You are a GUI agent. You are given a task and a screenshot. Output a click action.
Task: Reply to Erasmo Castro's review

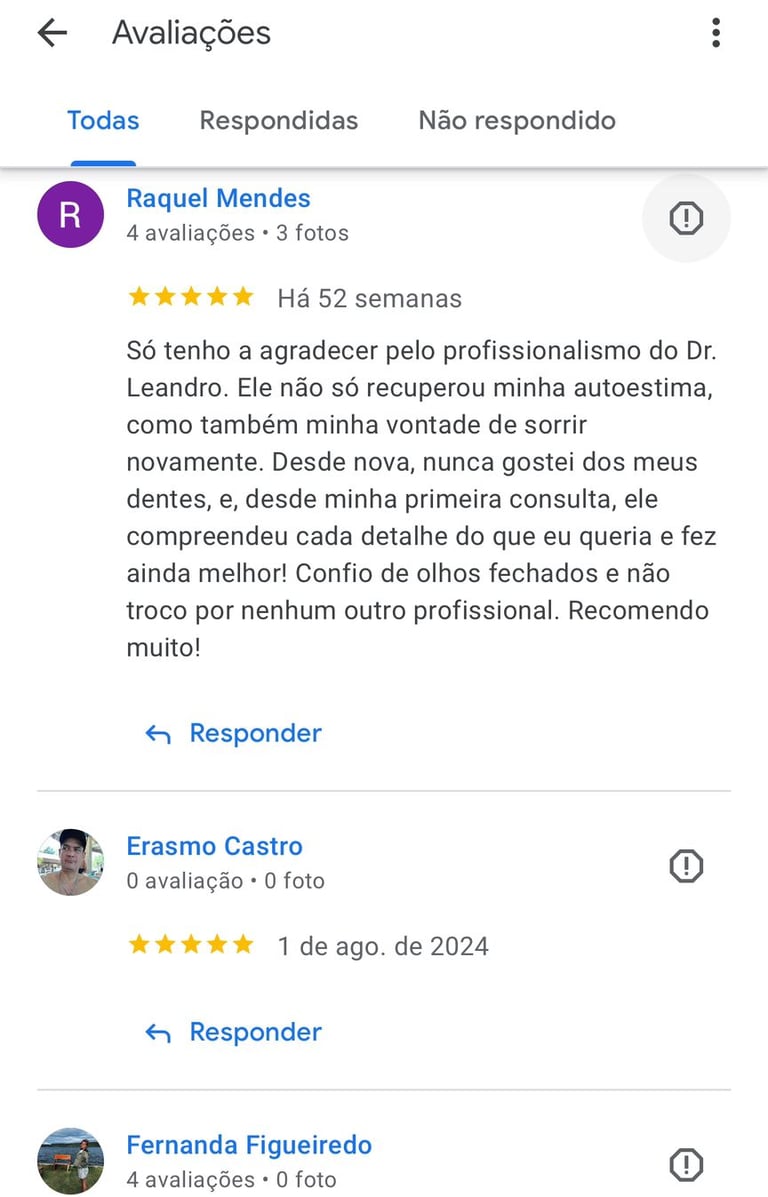pyautogui.click(x=234, y=1032)
